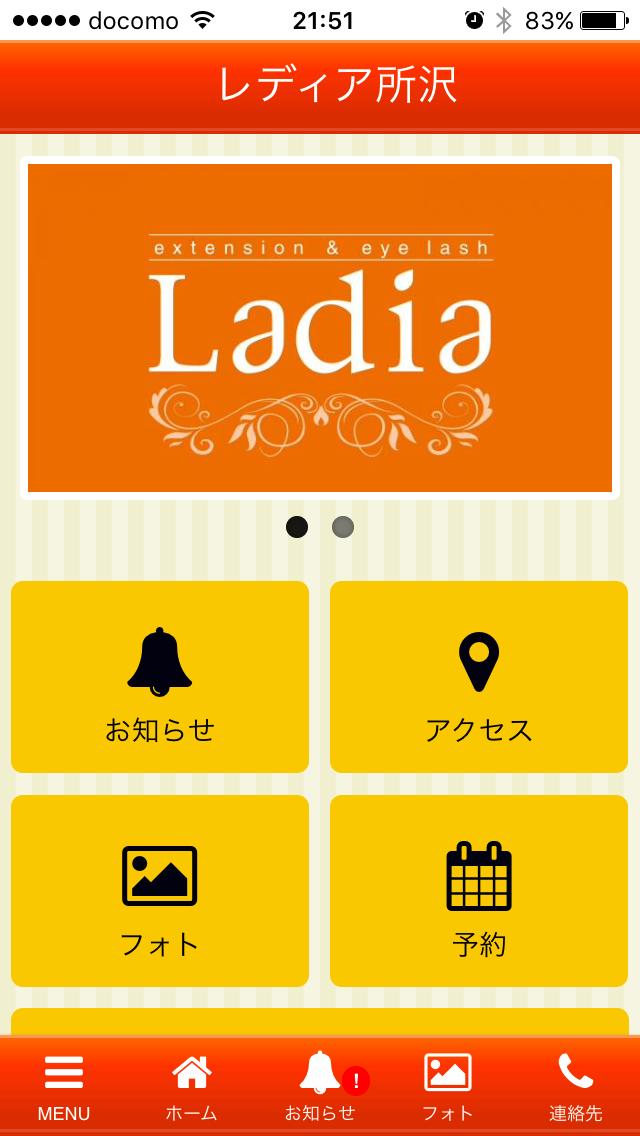Open the アクセス location tile

(x=479, y=677)
